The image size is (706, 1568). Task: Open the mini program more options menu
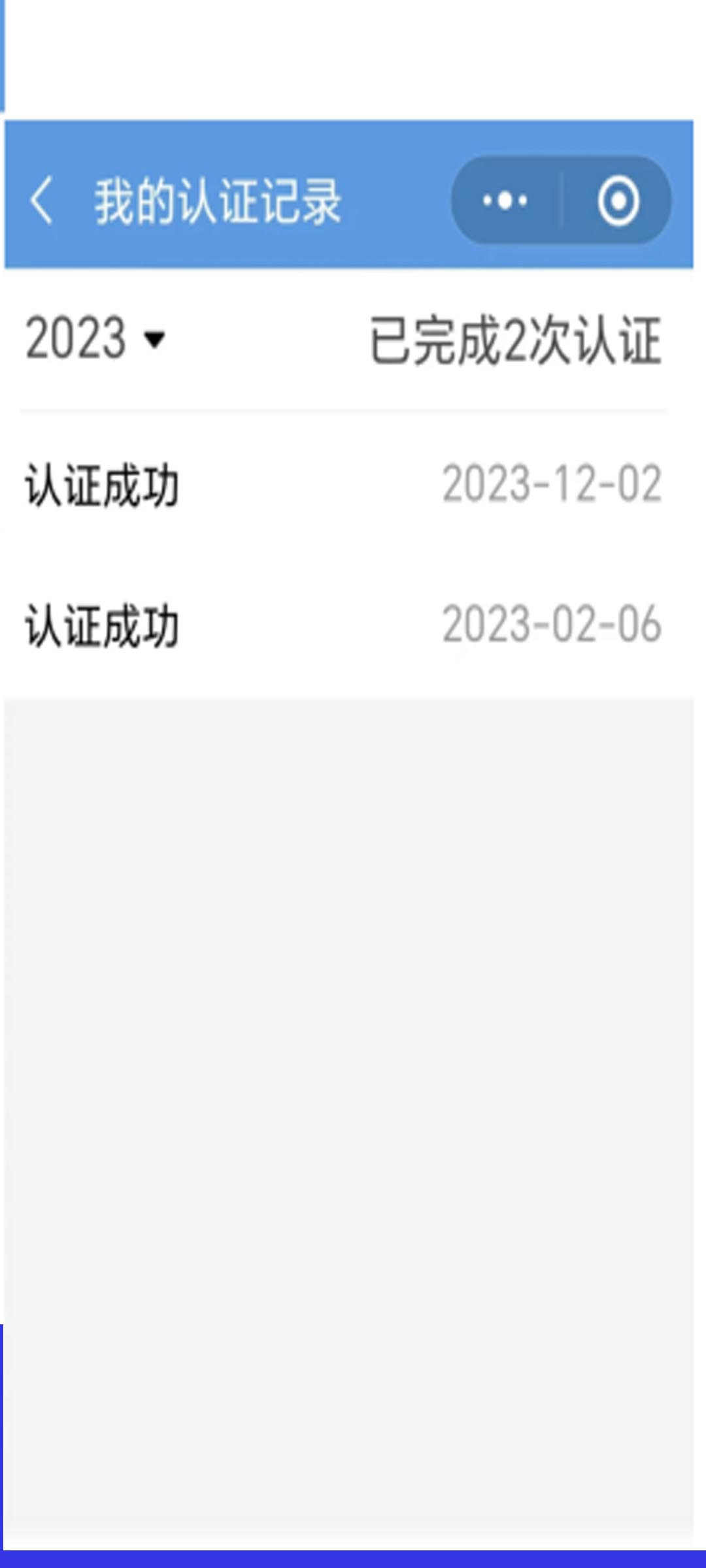pos(505,201)
